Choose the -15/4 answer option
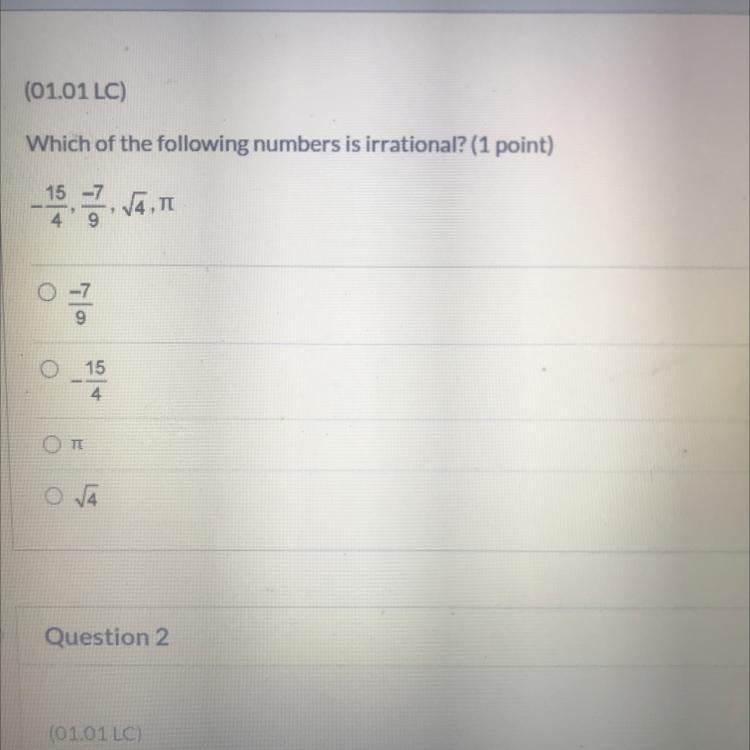The image size is (750, 750). 50,369
